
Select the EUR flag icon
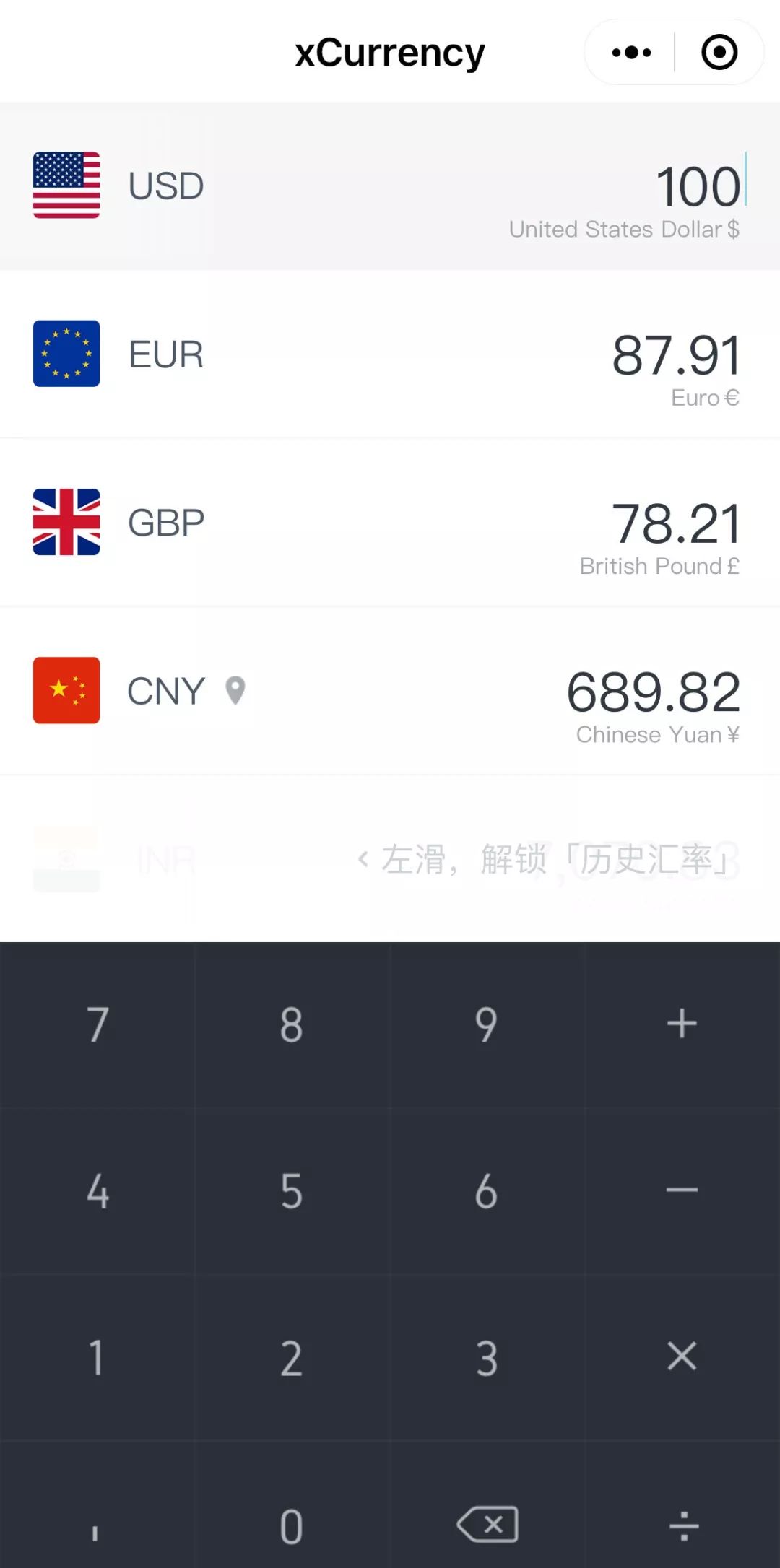[x=66, y=354]
